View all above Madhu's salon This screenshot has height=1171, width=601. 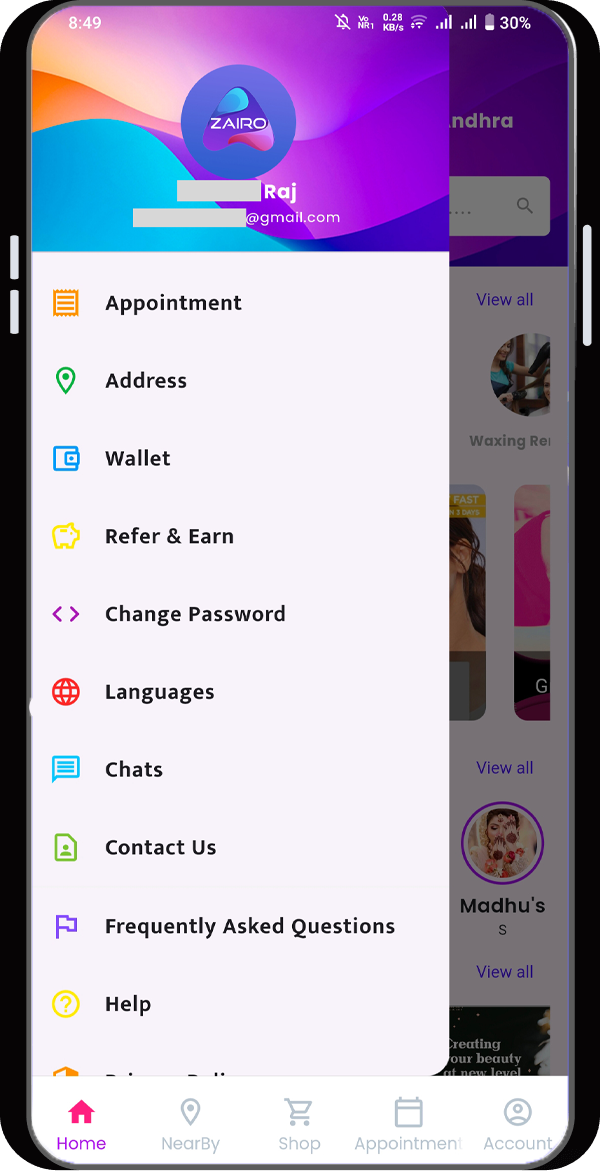click(x=504, y=768)
